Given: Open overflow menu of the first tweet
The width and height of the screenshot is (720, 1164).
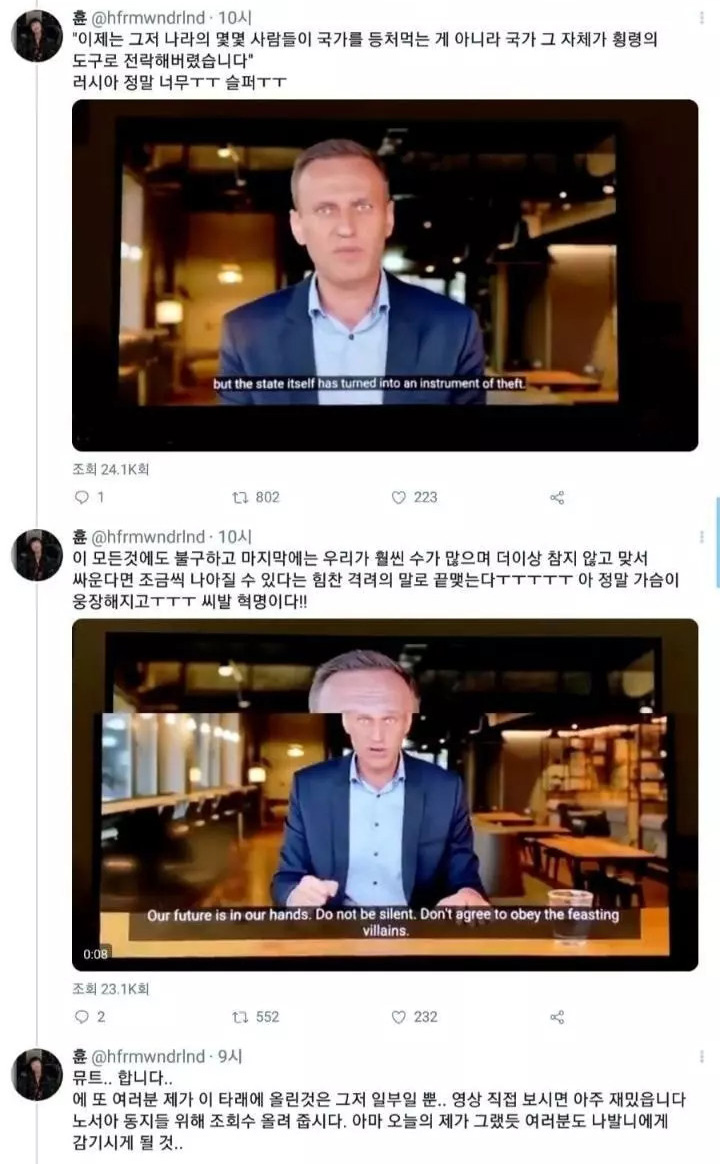Looking at the screenshot, I should tap(701, 17).
